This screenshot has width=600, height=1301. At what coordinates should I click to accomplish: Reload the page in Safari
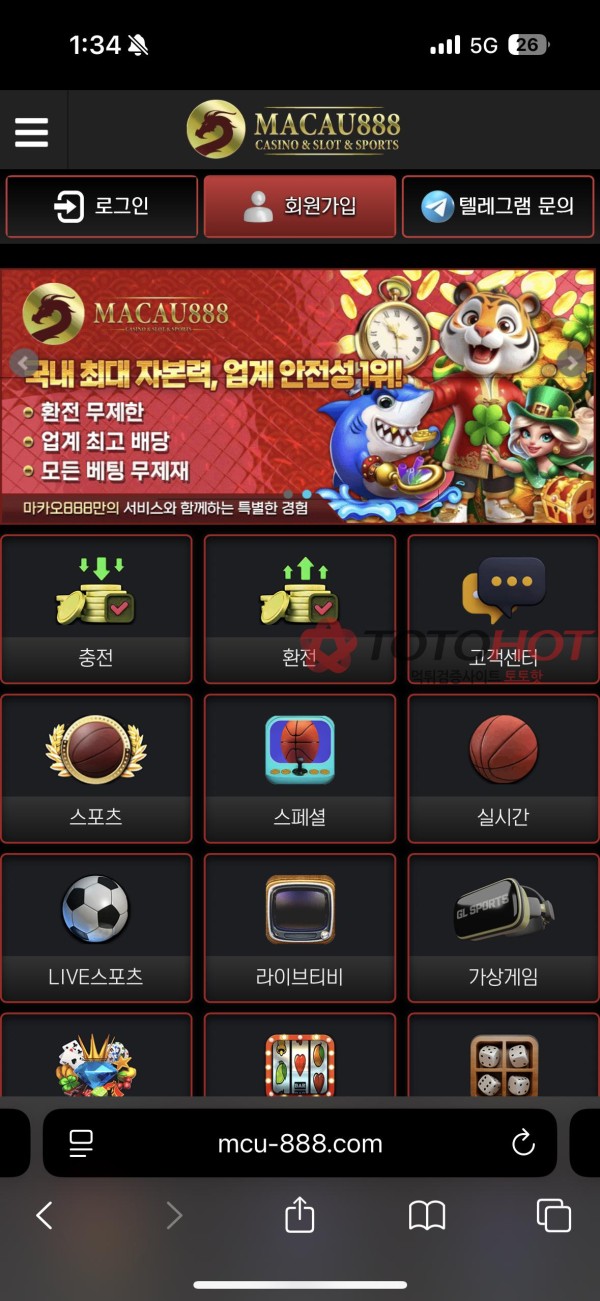(523, 1144)
